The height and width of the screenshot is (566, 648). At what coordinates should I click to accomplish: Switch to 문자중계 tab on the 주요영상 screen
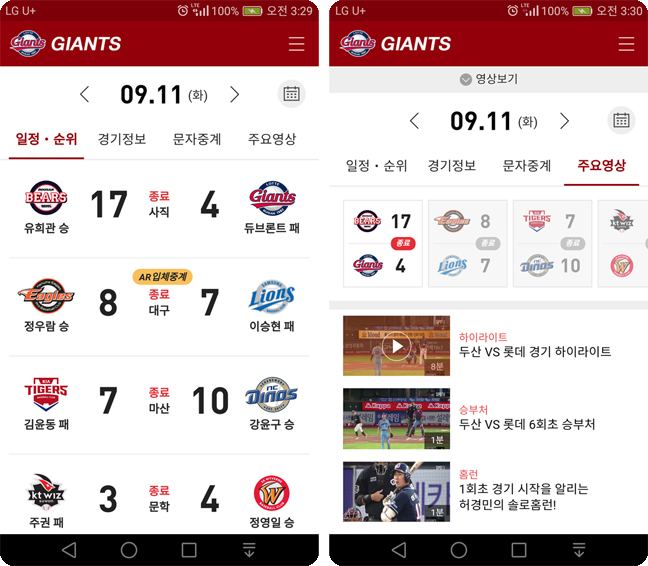point(527,166)
